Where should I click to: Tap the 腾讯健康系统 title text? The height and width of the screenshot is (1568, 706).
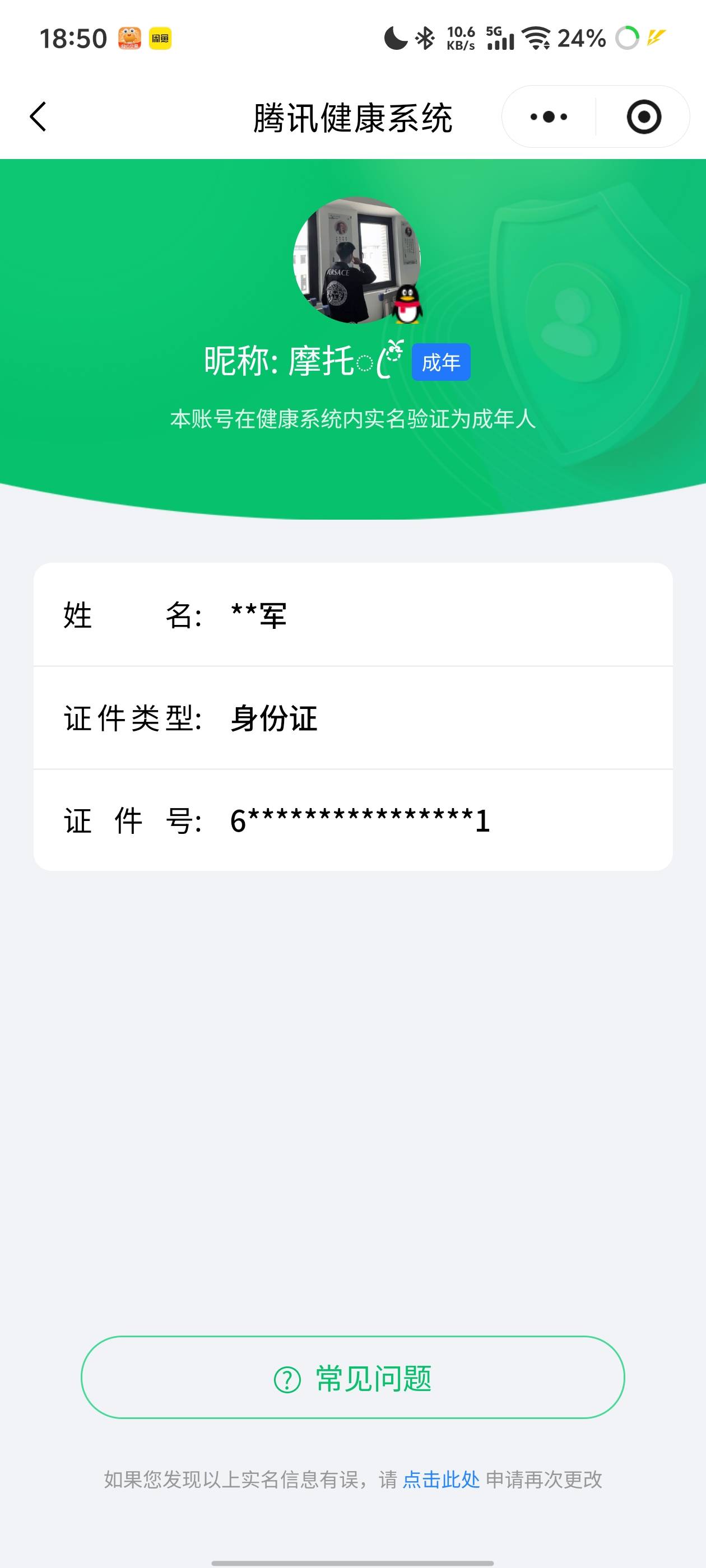(352, 117)
